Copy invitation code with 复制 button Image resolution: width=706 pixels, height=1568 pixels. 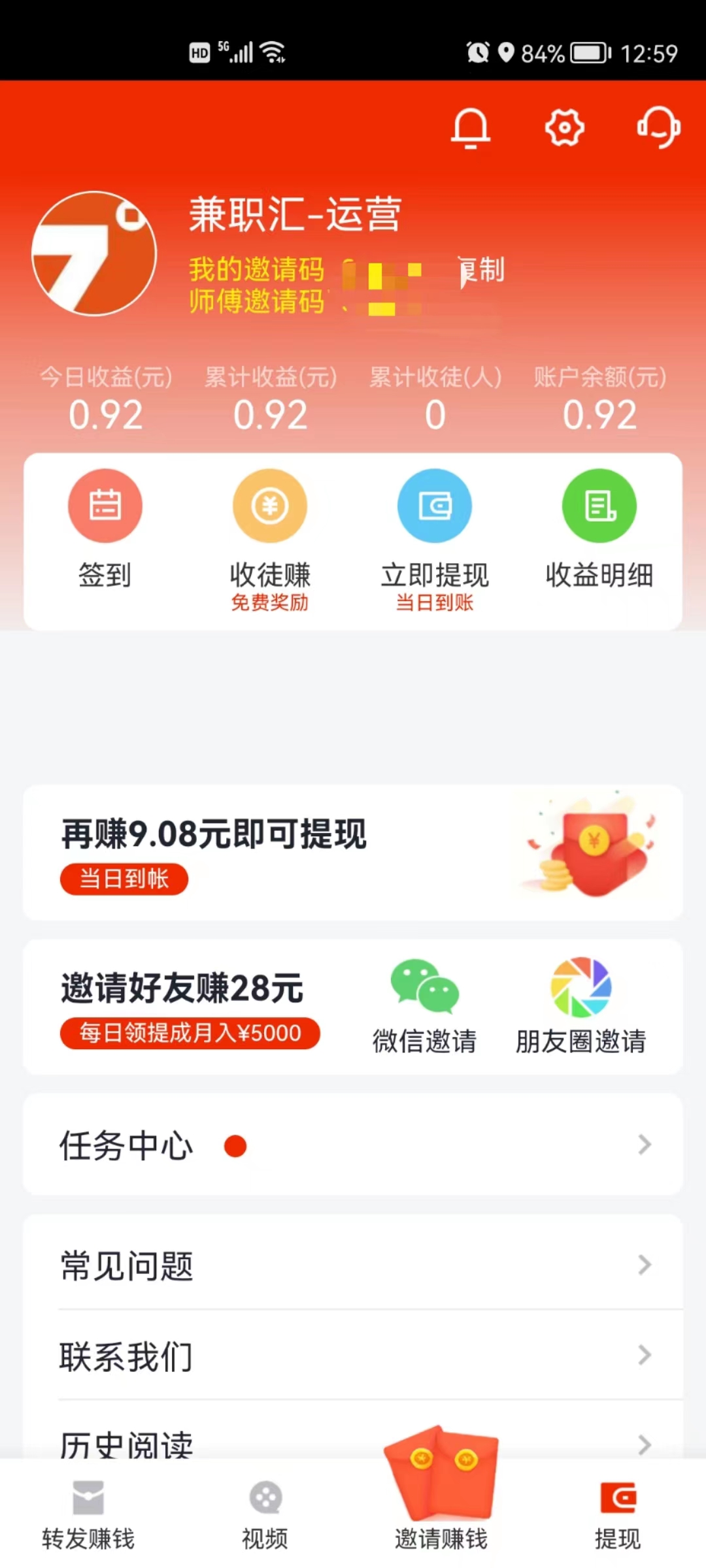coord(482,270)
